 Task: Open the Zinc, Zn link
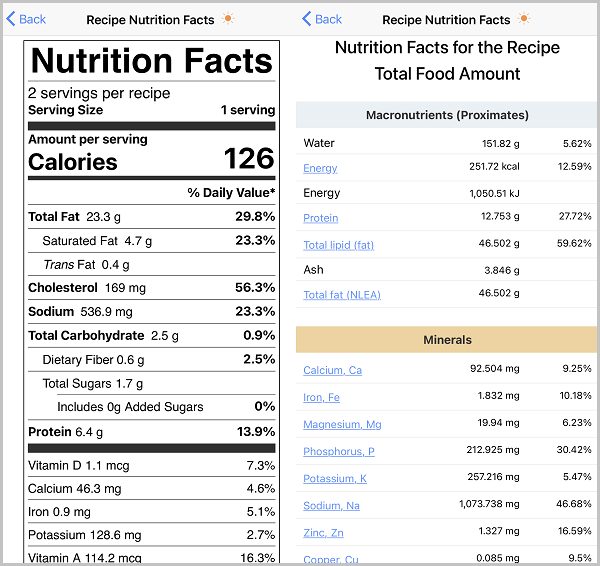[x=323, y=533]
